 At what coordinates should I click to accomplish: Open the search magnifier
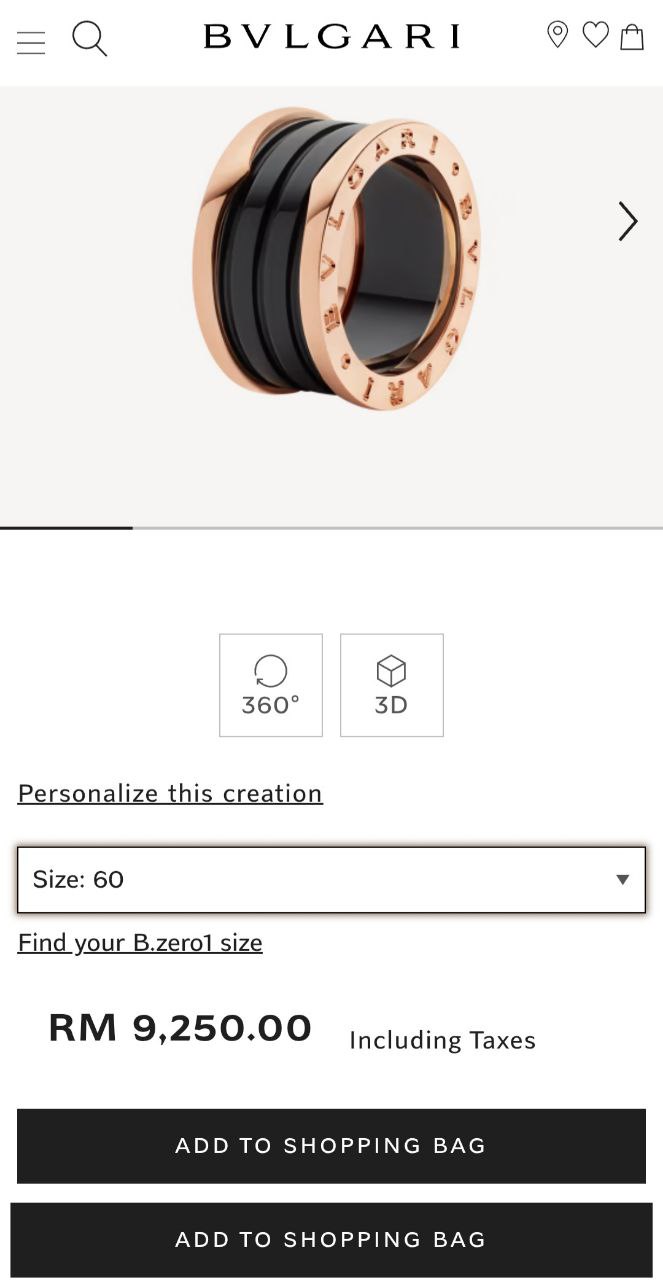[89, 39]
